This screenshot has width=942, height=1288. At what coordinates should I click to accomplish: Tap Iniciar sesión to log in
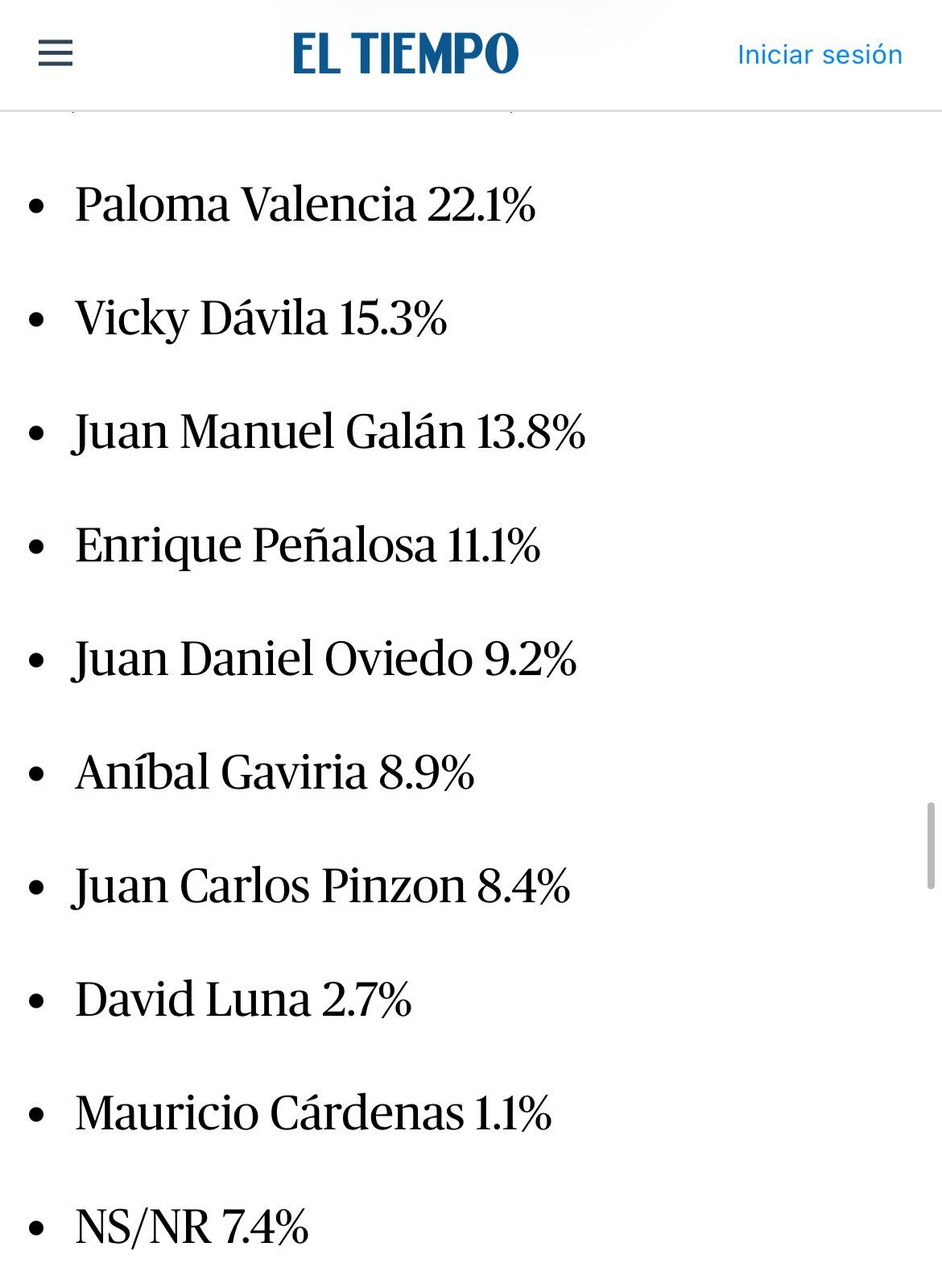point(820,55)
